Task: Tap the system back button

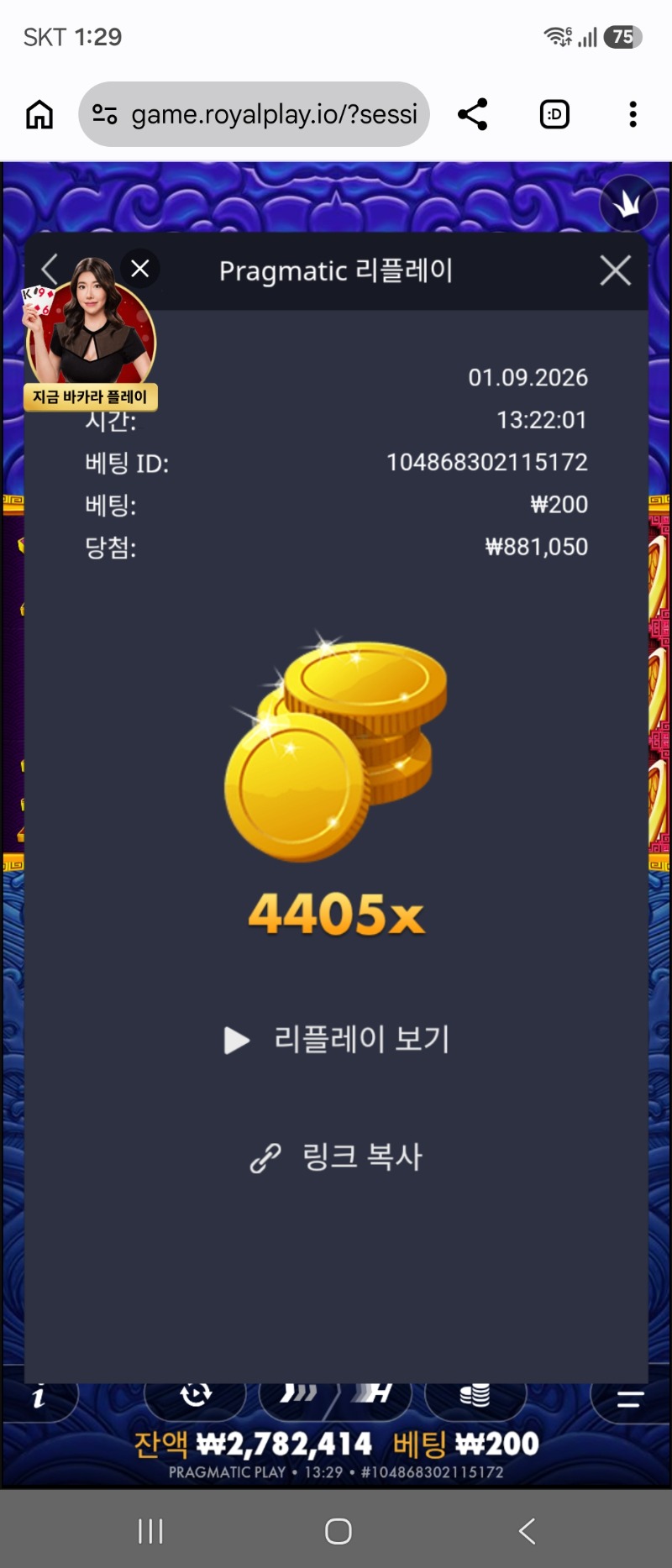Action: click(527, 1531)
